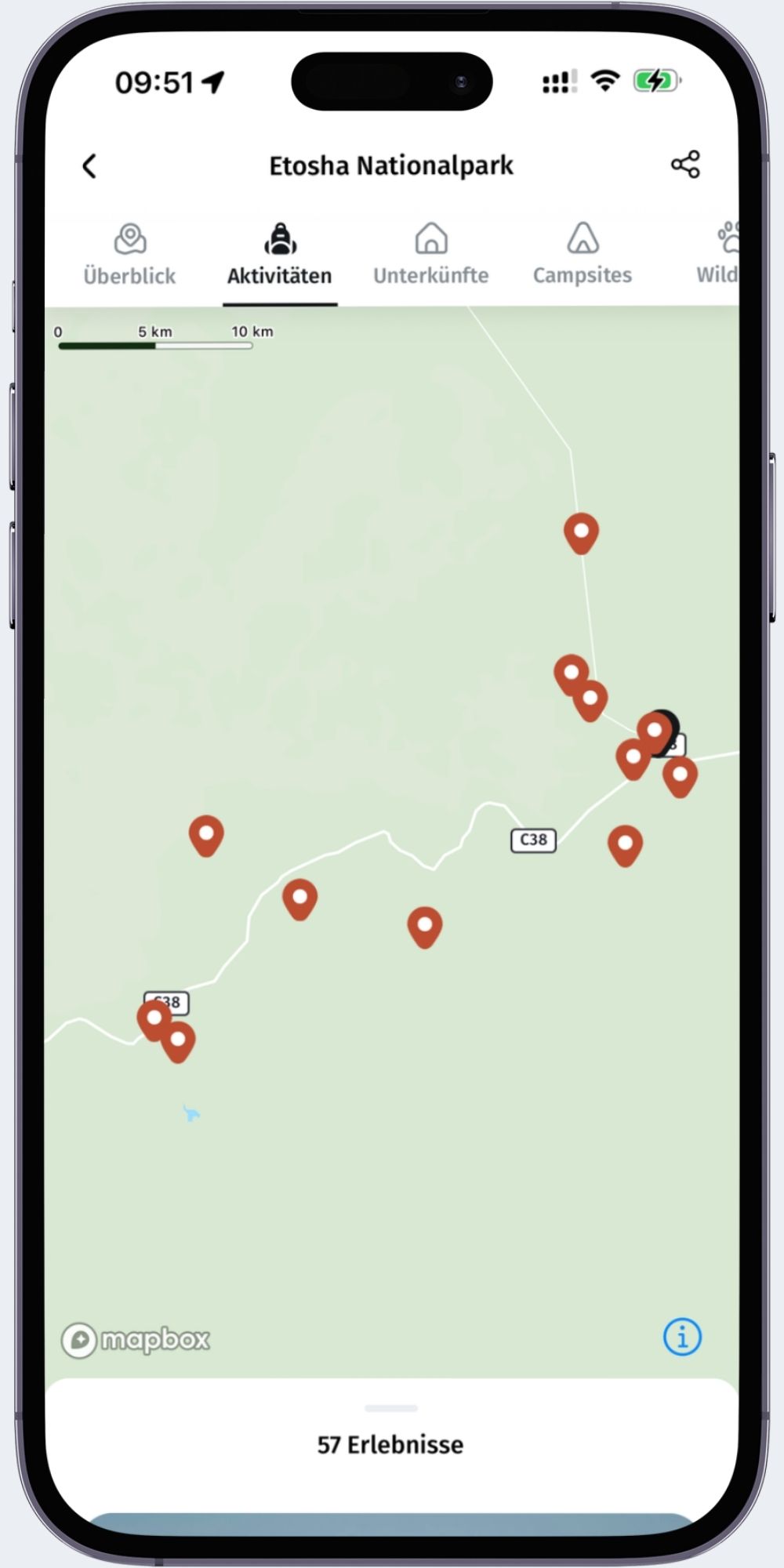This screenshot has height=1568, width=784.
Task: Select the Aktivitäten tab
Action: click(280, 256)
